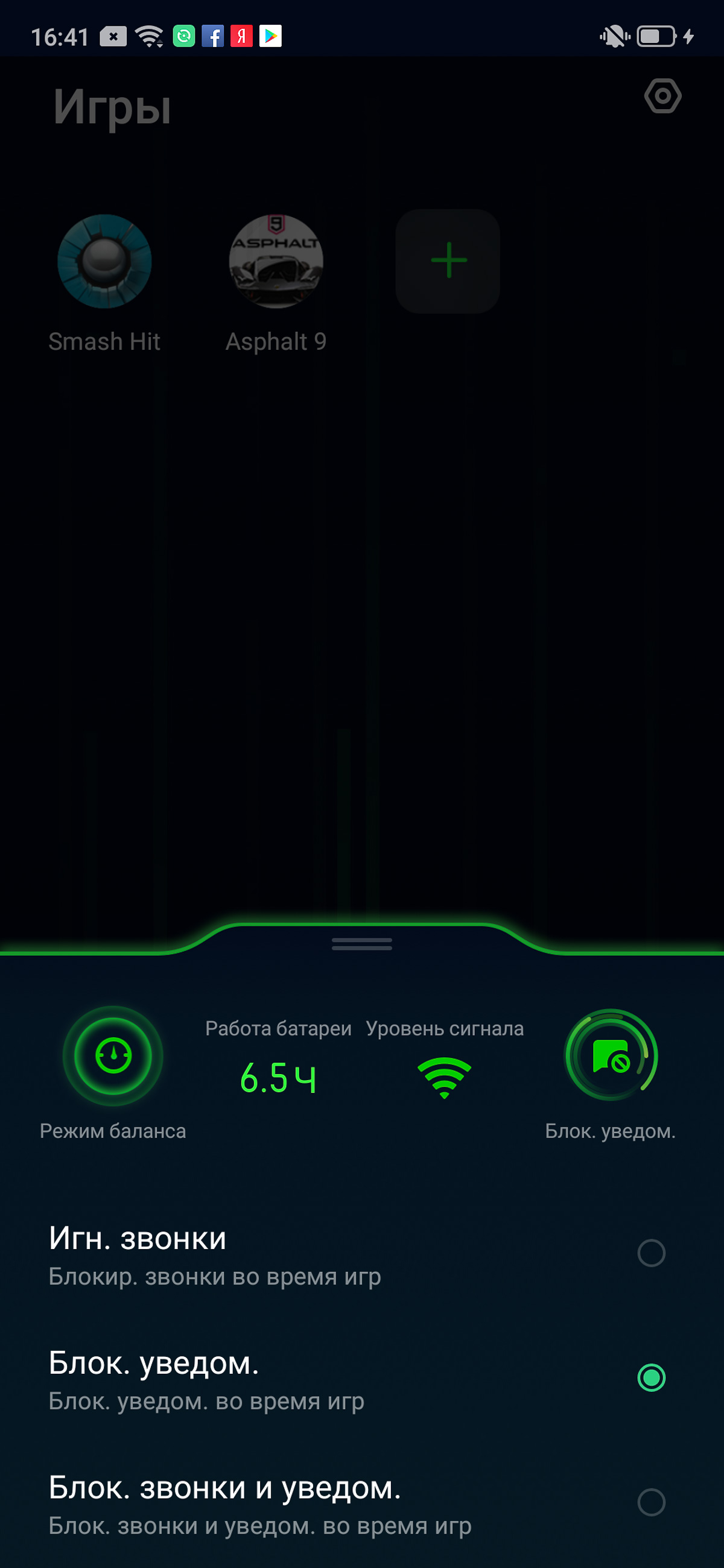
Task: Tap the Режим баланса performance mode button
Action: tap(113, 1055)
